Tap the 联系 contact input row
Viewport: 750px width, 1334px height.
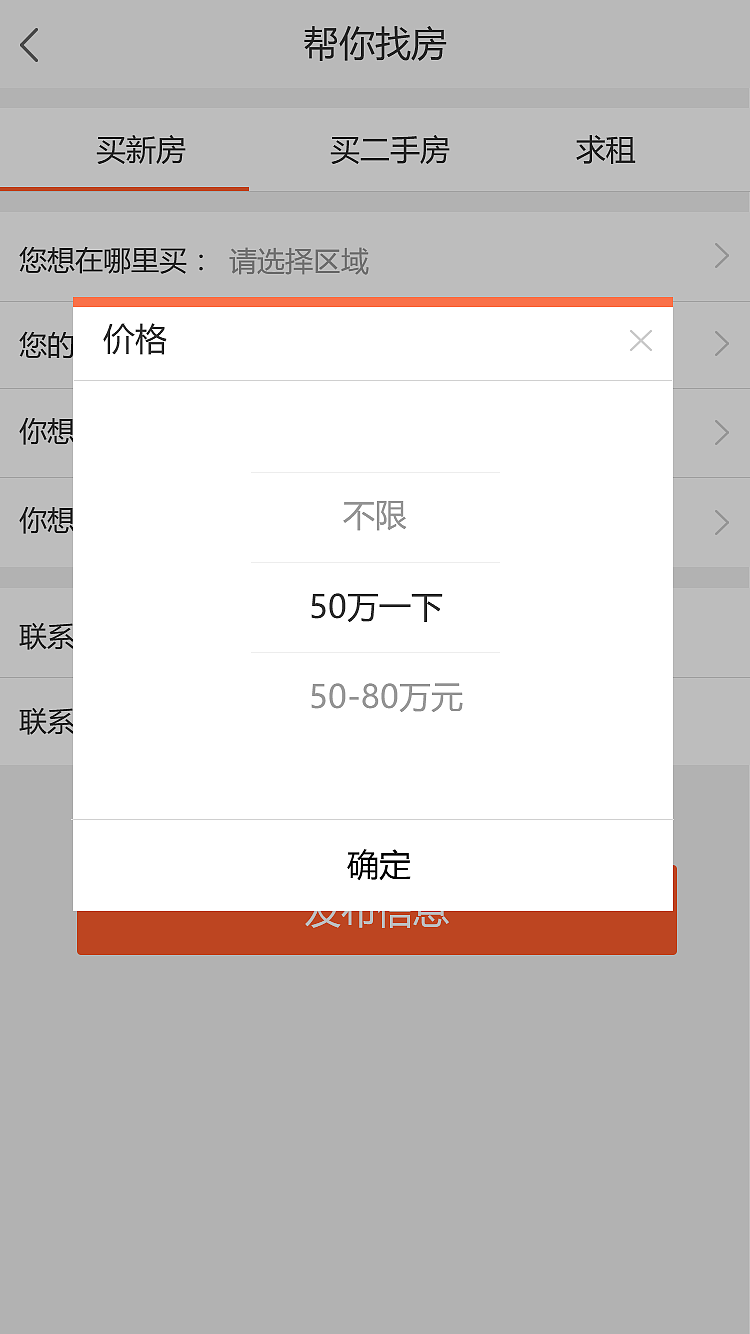[40, 633]
